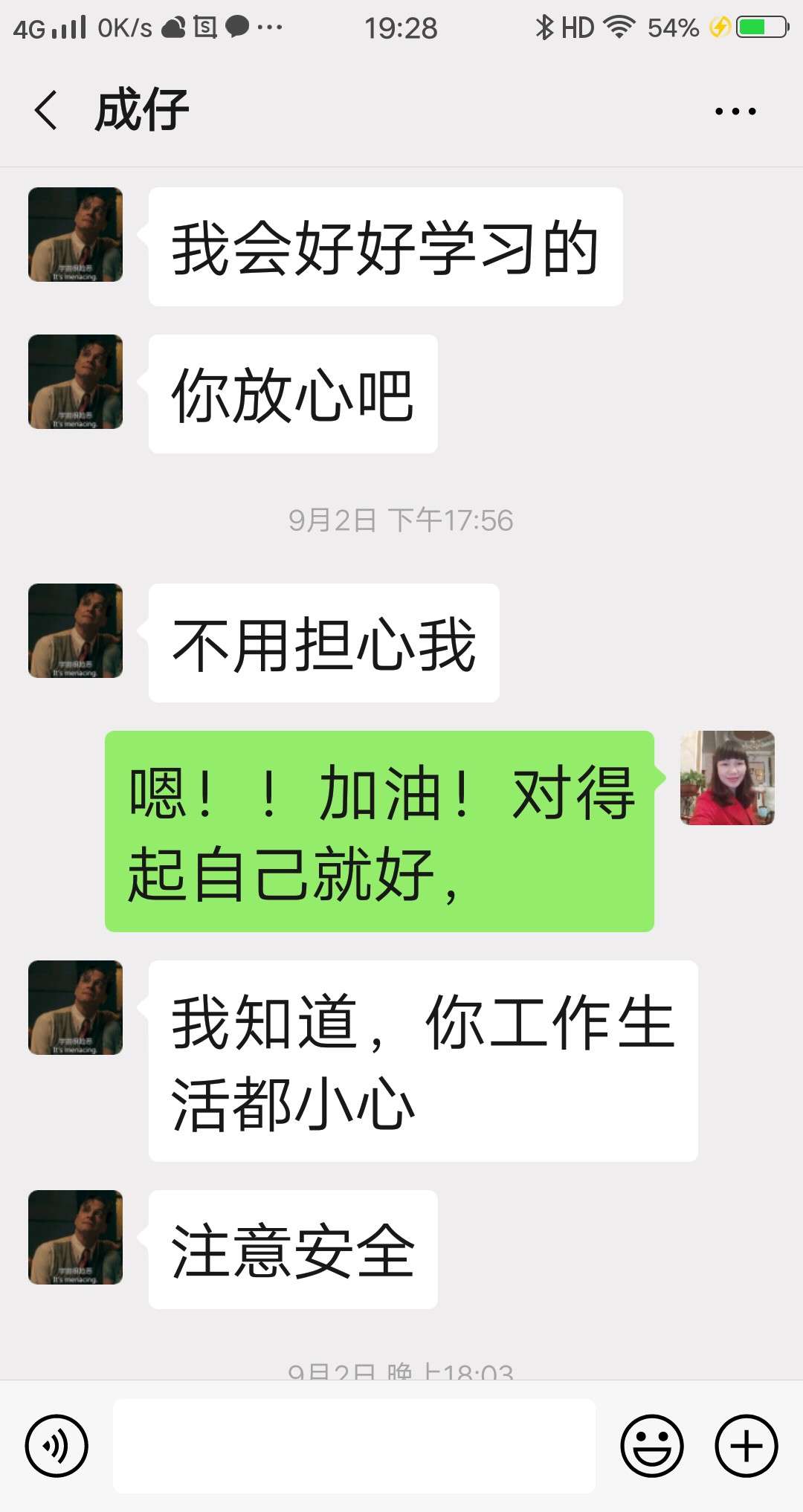803x1512 pixels.
Task: Tap the battery indicator in the status bar
Action: coord(758,27)
